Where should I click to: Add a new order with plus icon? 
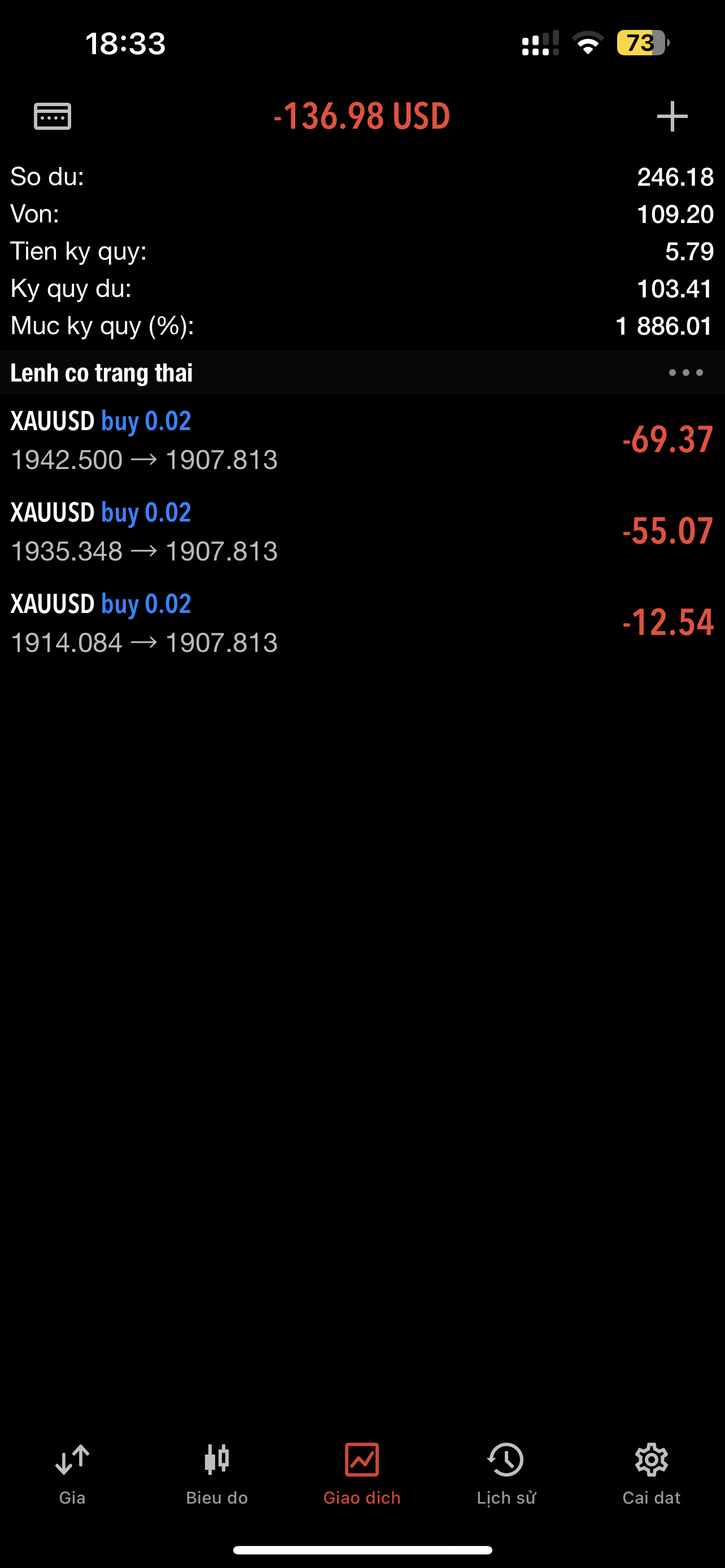(672, 116)
